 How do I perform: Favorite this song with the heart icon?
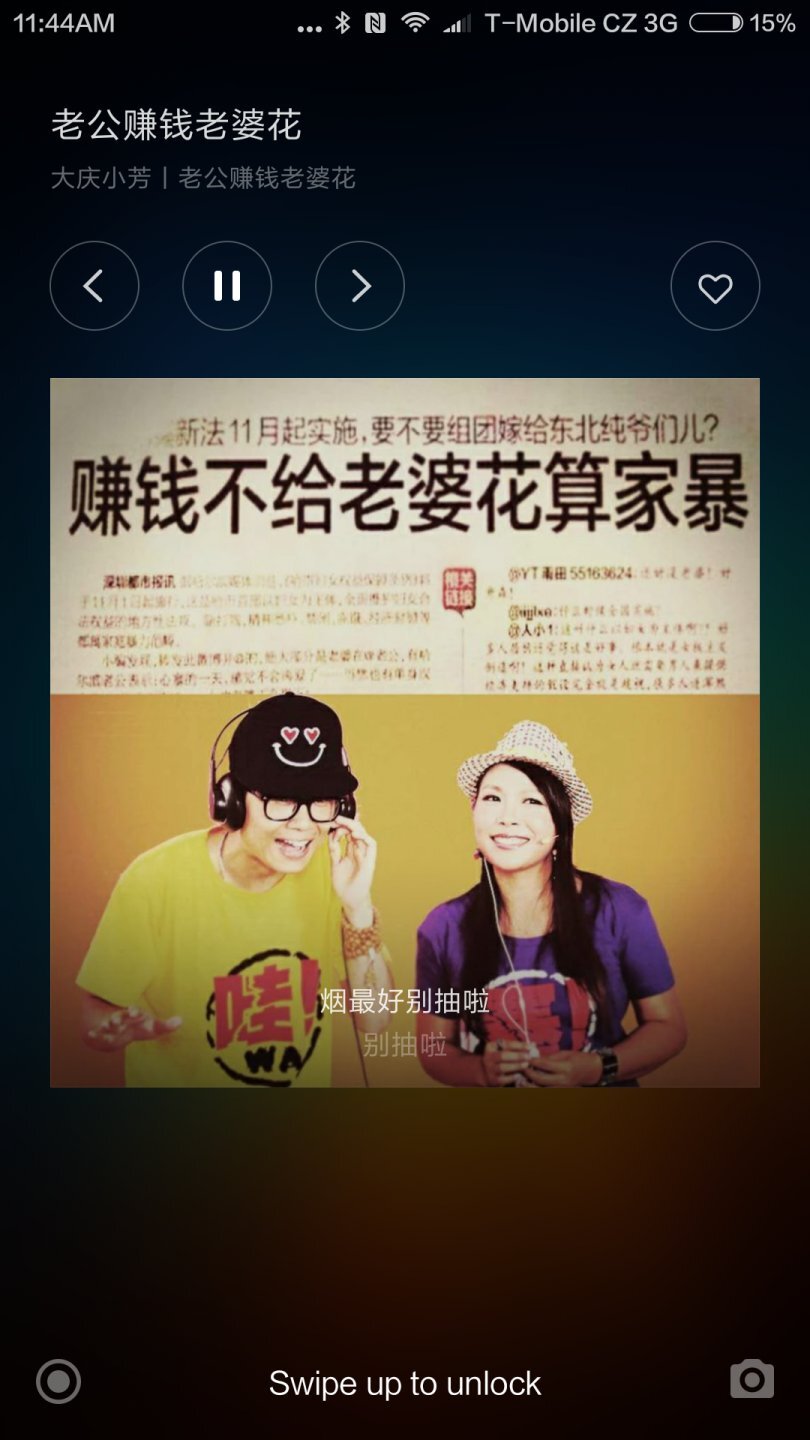click(715, 287)
